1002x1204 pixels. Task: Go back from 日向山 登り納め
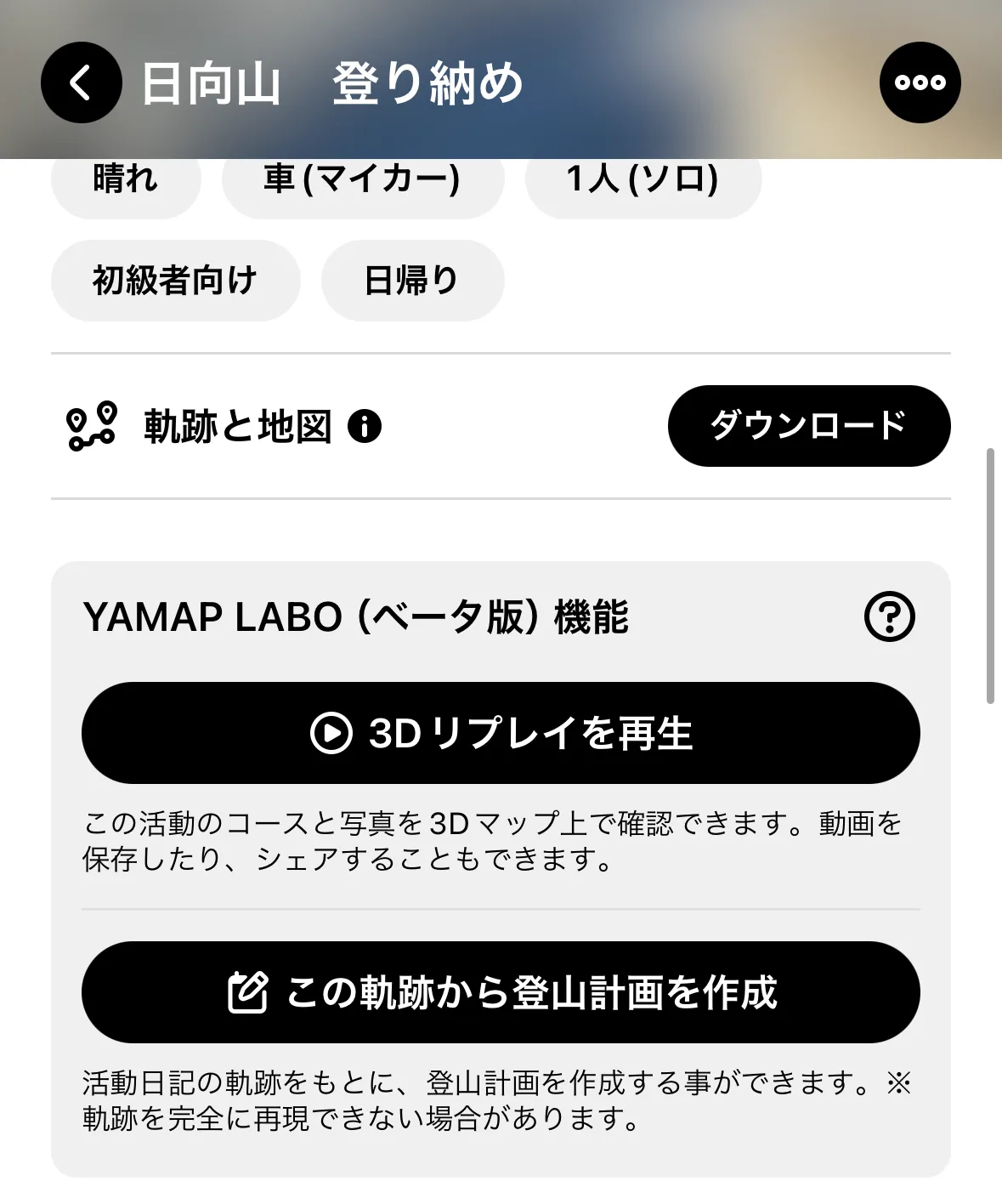[81, 82]
